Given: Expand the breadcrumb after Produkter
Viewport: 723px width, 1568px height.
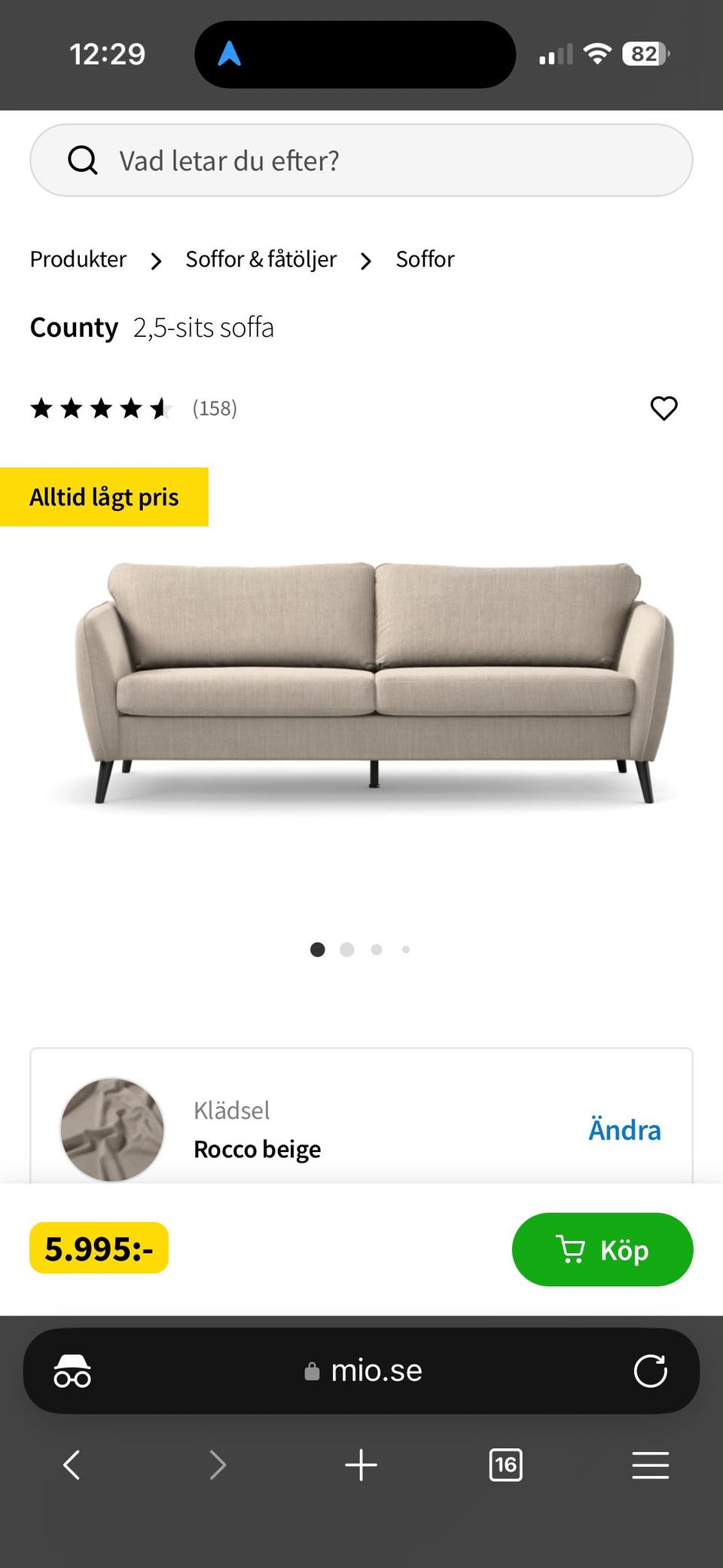Looking at the screenshot, I should [156, 260].
